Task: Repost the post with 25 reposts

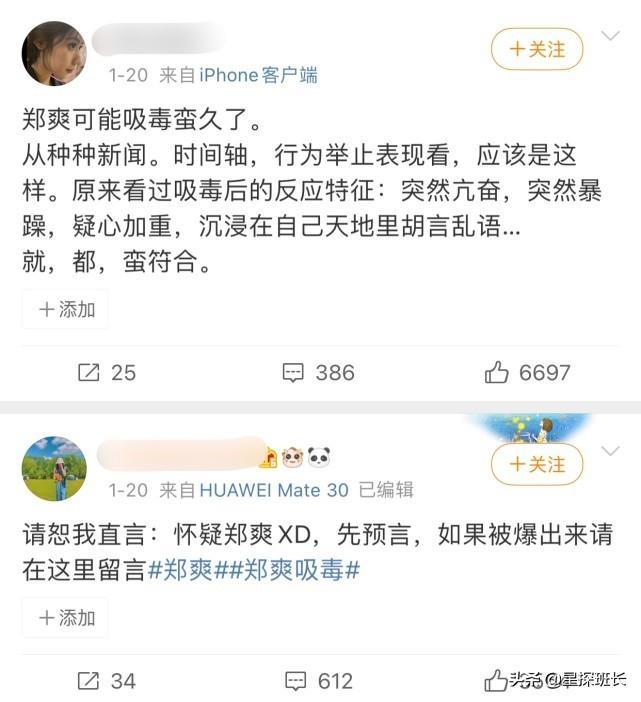Action: (106, 373)
